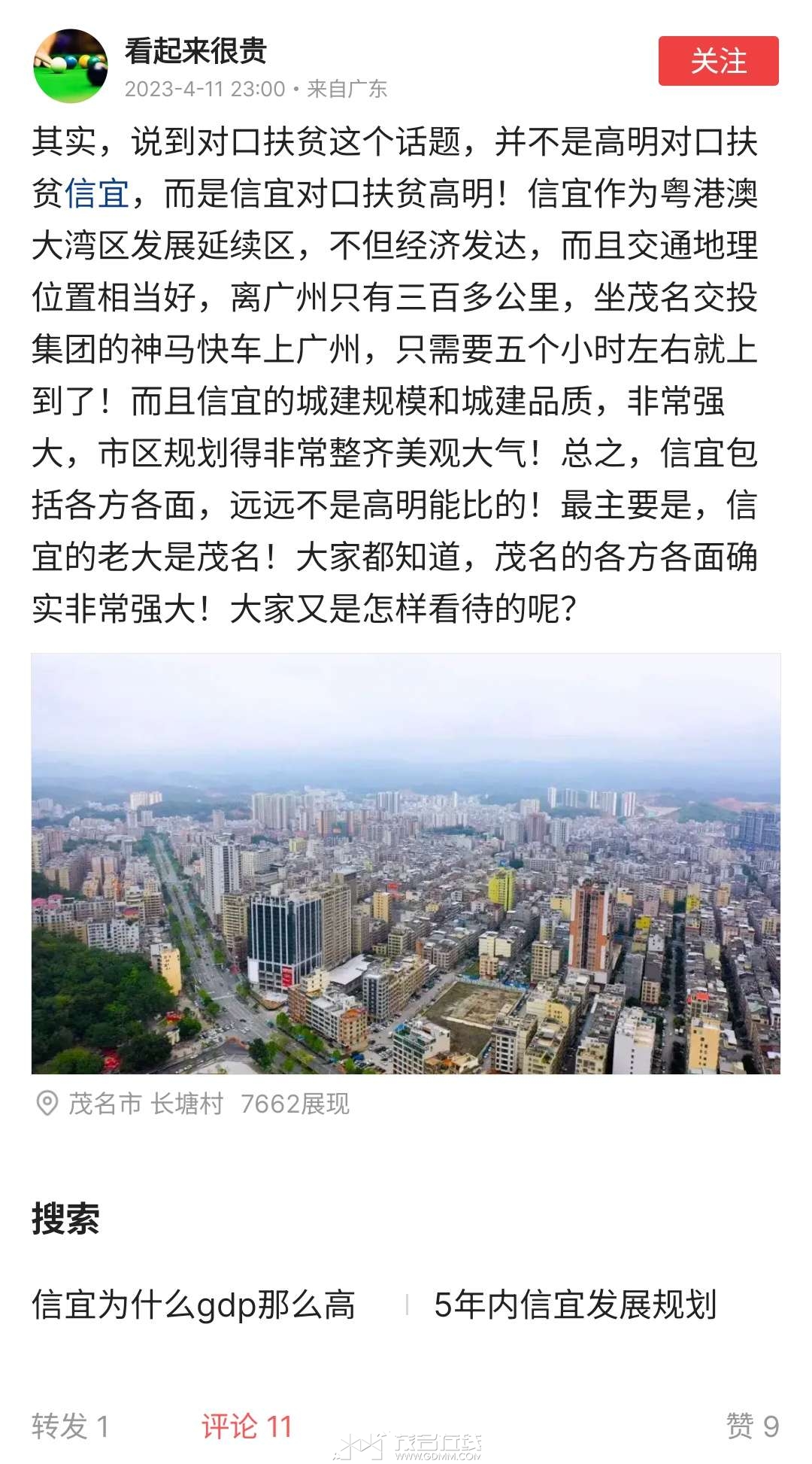The width and height of the screenshot is (812, 1464).
Task: Open the 赞 9 likes tab
Action: [x=753, y=1426]
